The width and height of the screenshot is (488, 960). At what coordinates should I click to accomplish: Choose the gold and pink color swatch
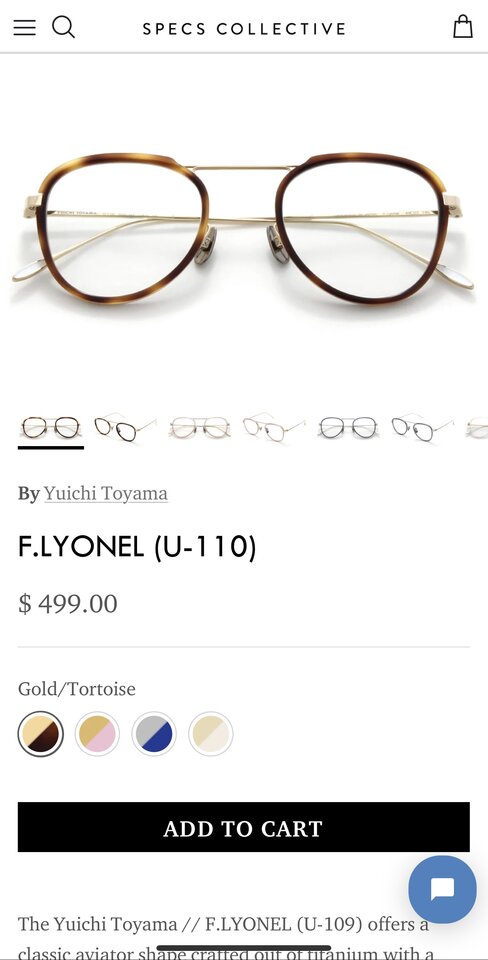pos(97,733)
